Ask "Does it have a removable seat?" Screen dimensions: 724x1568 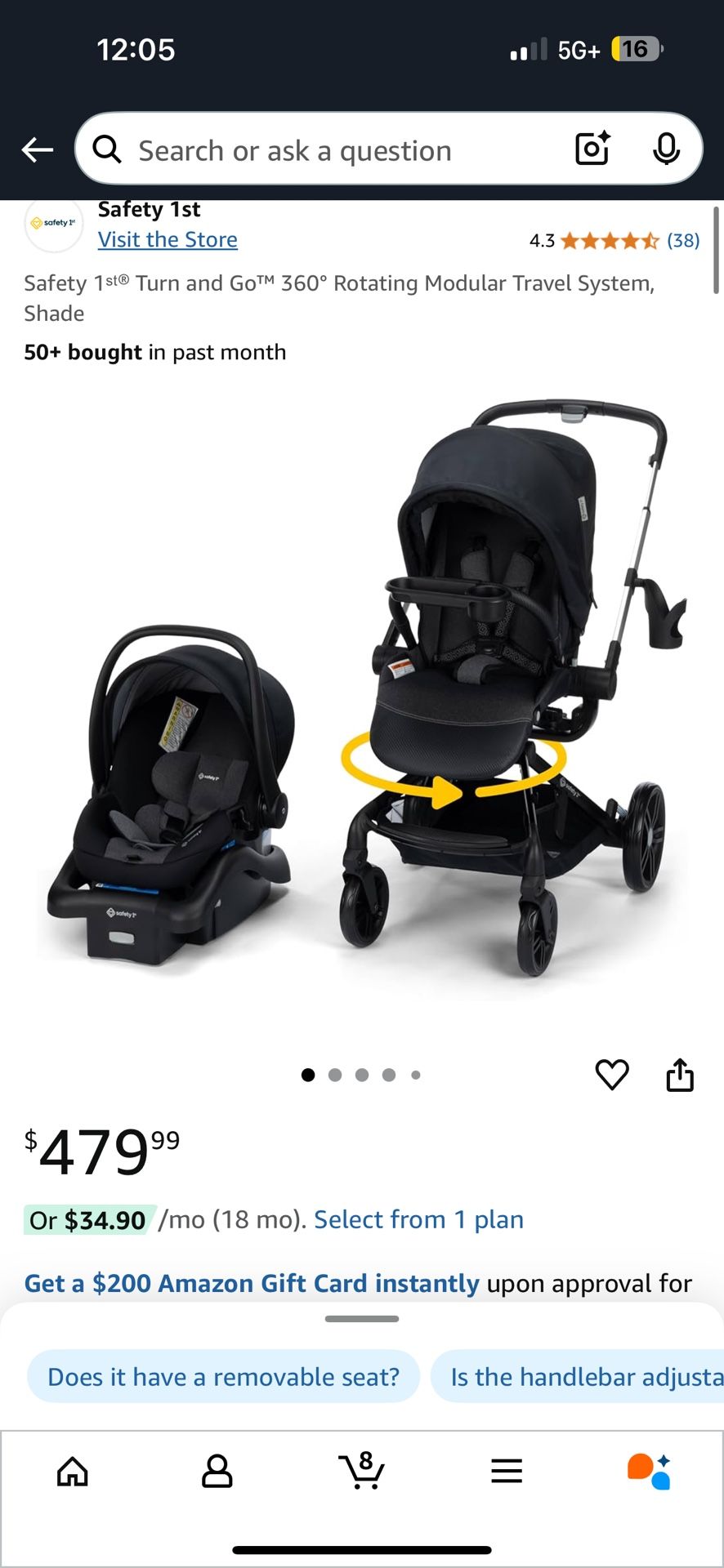[x=223, y=1377]
